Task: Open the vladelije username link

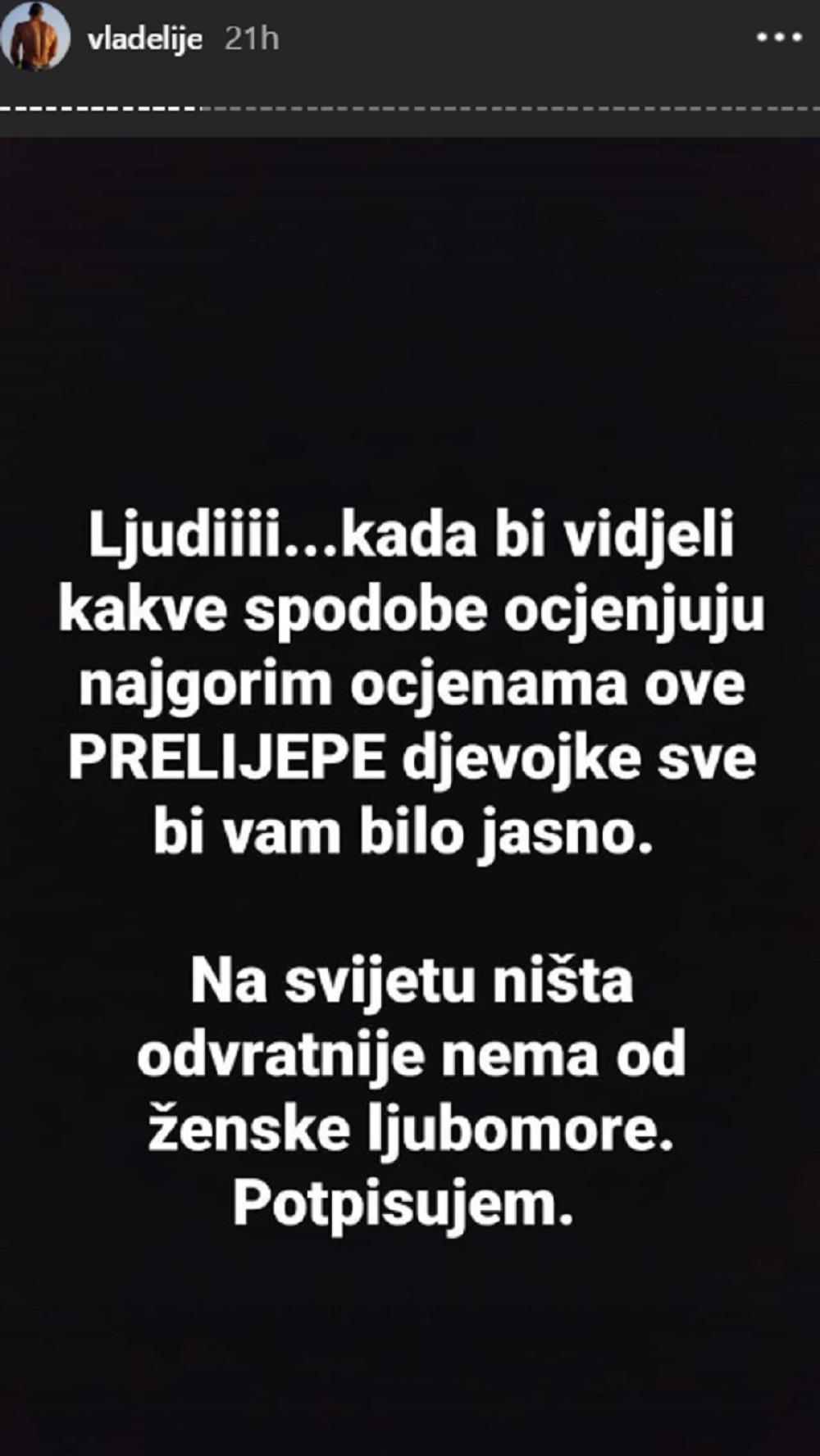Action: coord(144,39)
